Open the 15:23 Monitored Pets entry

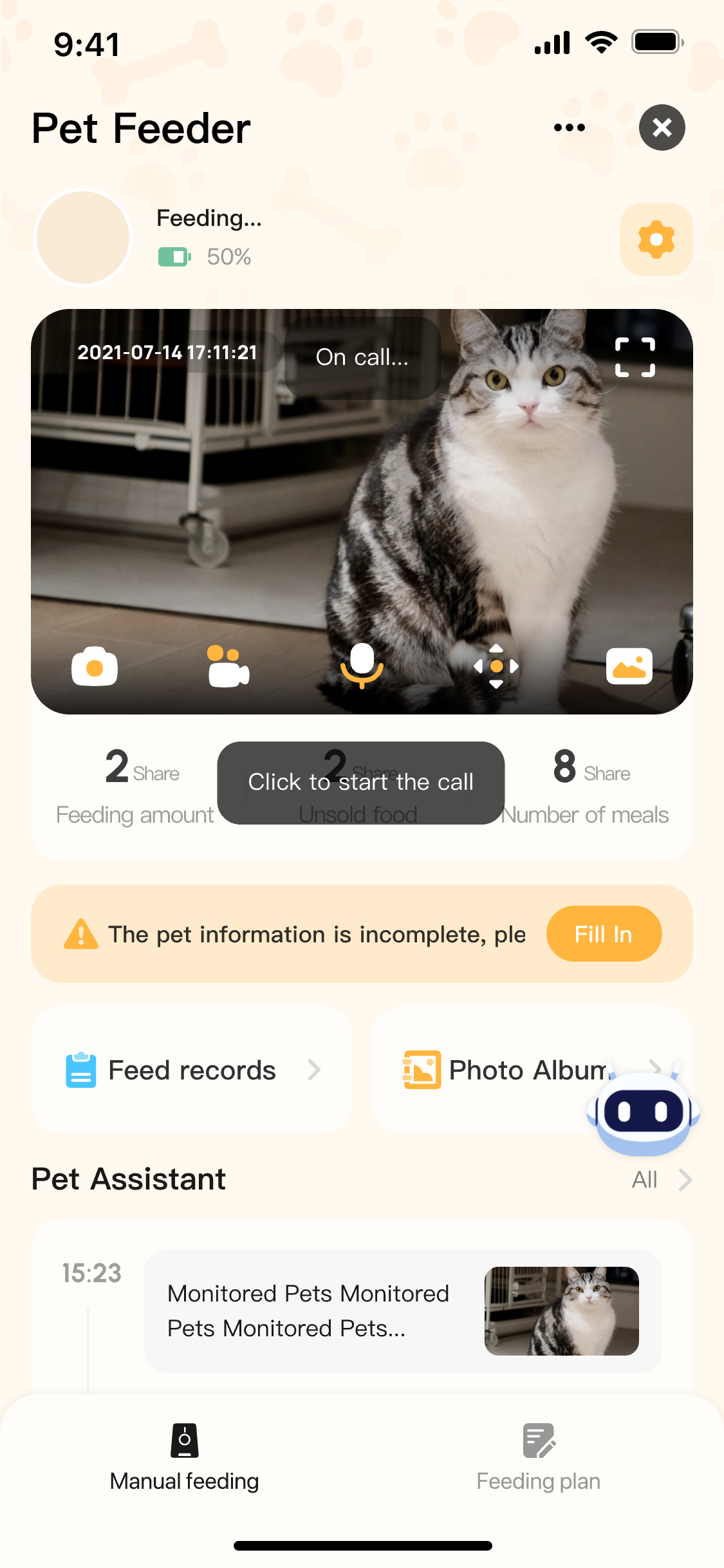pyautogui.click(x=403, y=1311)
